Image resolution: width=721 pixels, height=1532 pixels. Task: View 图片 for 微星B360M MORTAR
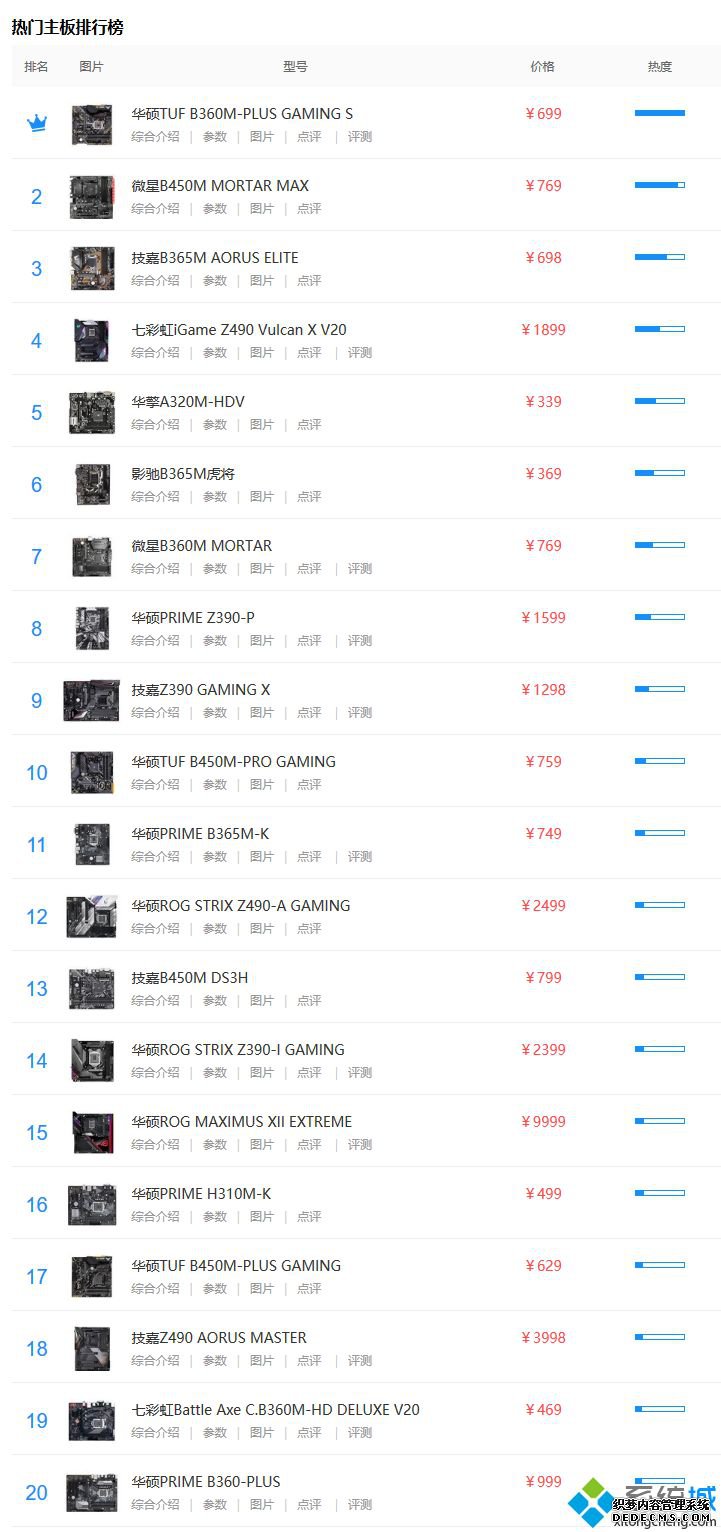tap(262, 569)
